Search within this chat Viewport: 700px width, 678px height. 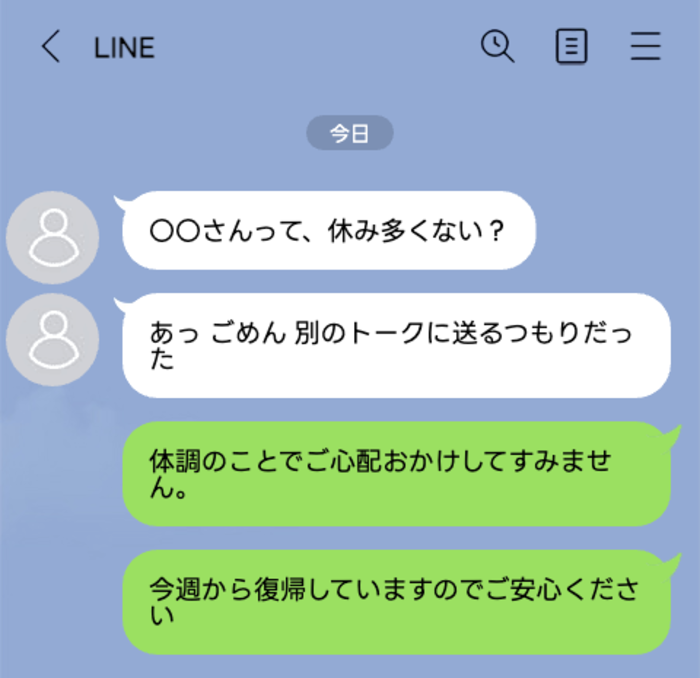(497, 46)
